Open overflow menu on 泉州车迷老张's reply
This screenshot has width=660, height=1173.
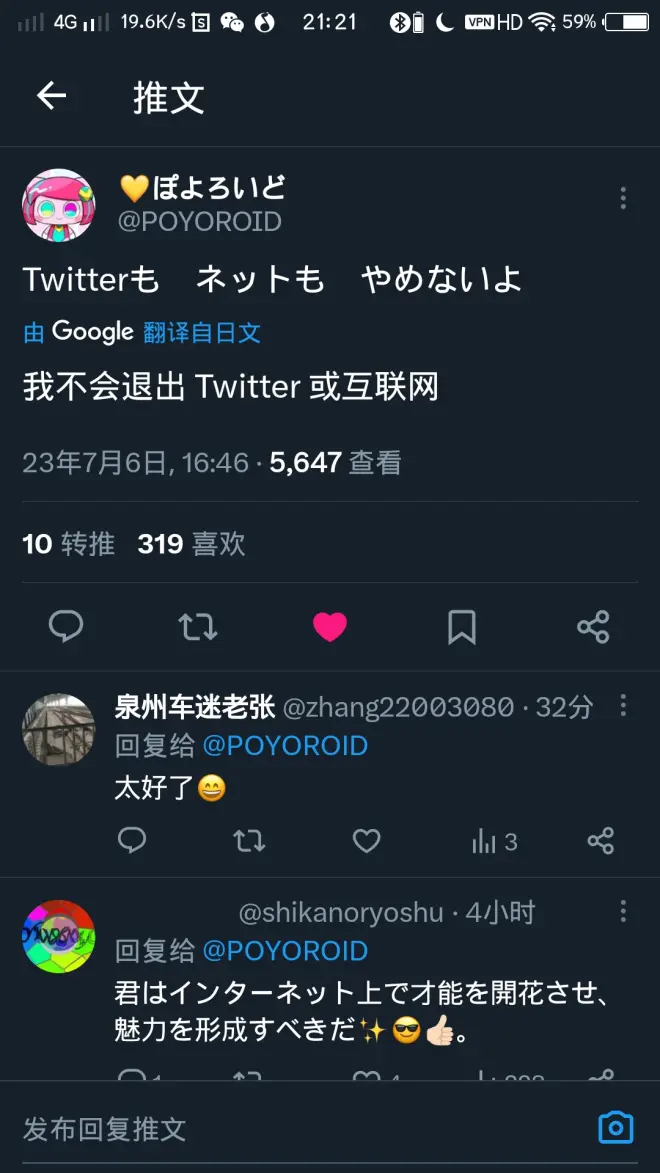tap(623, 706)
